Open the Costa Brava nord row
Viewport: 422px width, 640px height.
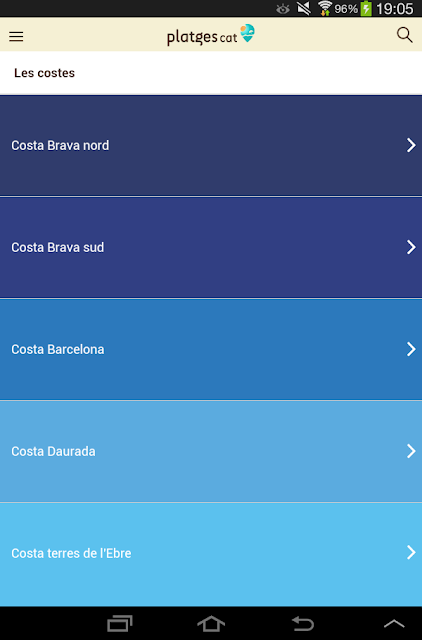211,145
